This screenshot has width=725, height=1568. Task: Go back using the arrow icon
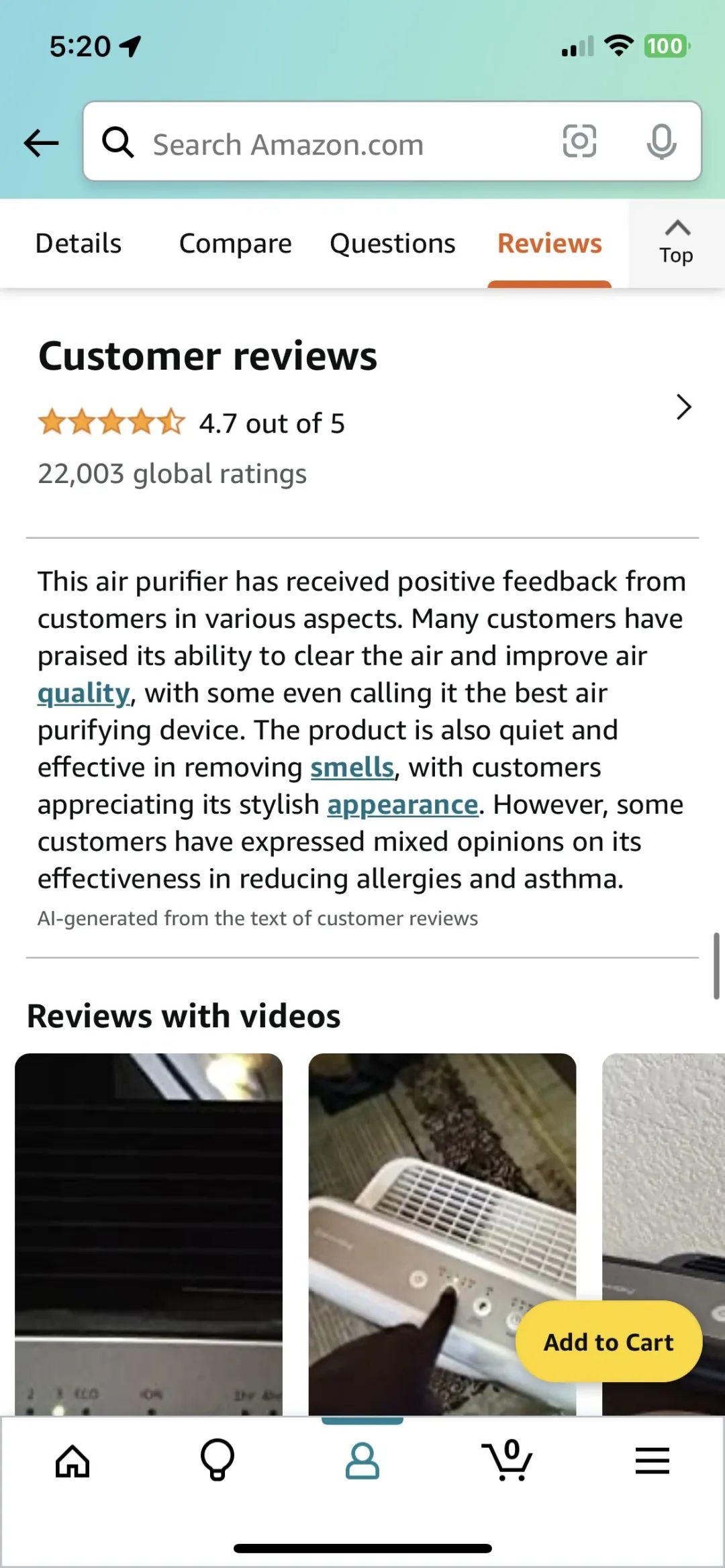coord(41,143)
